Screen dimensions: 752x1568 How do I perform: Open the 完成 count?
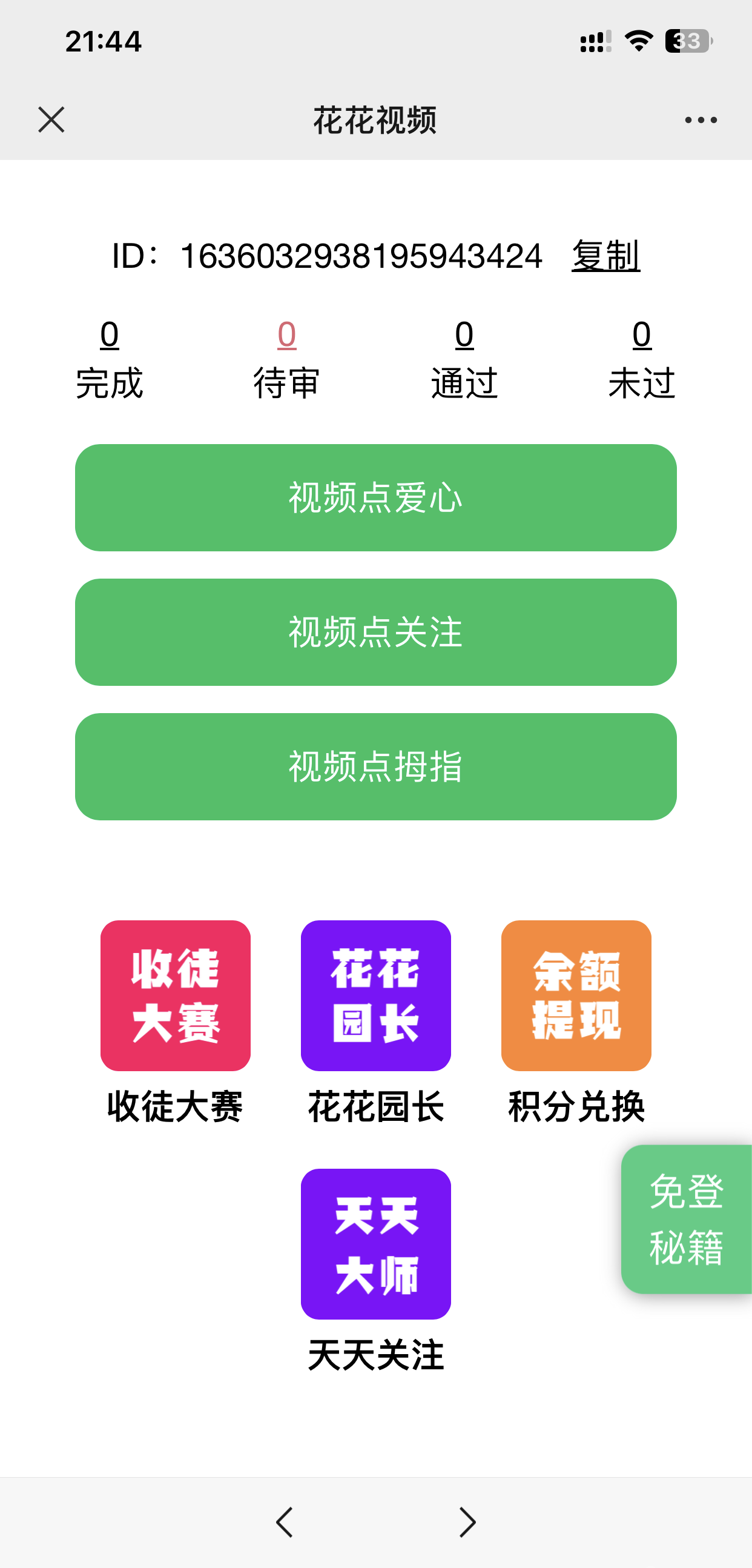tap(110, 335)
